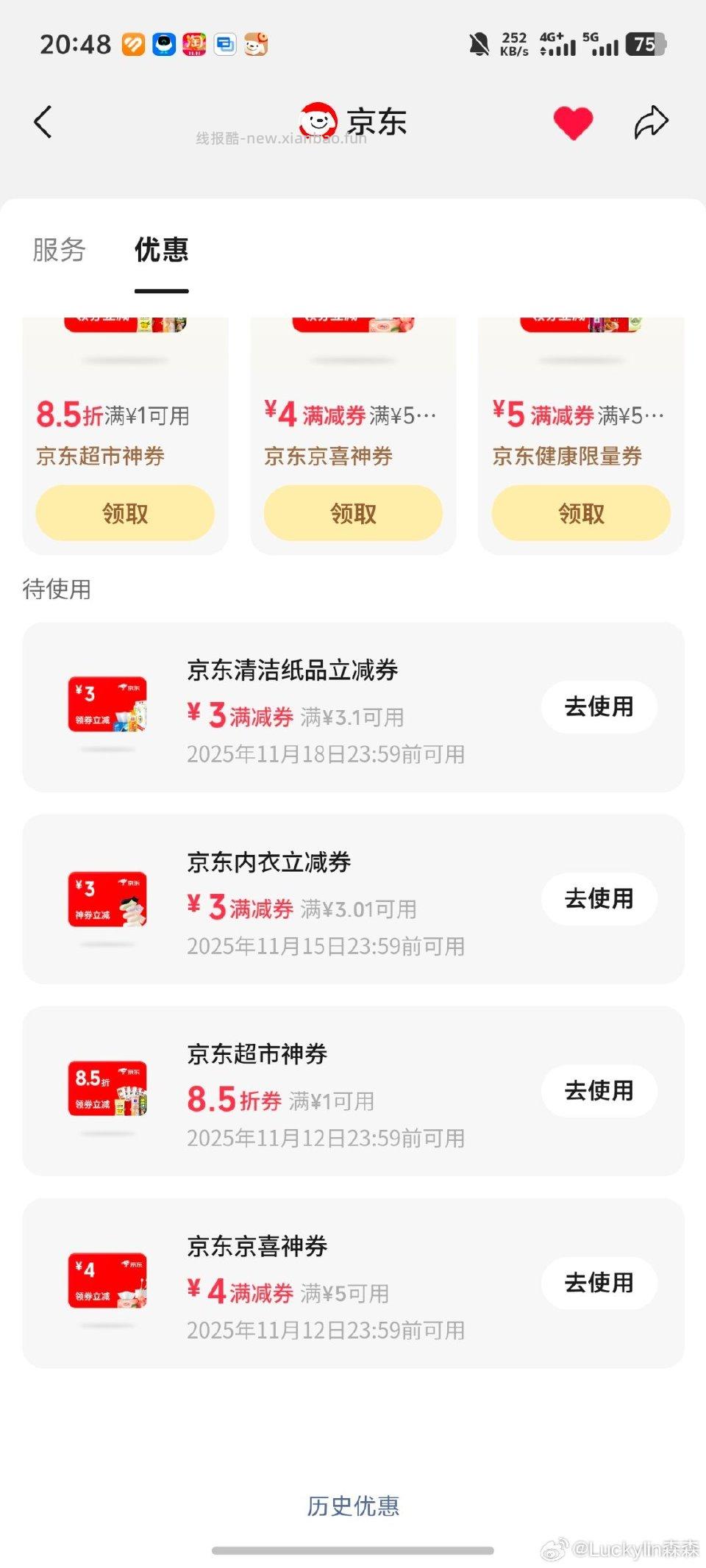Open 历史优惠 at page bottom
Screen dimensions: 706x1568
(x=352, y=1506)
